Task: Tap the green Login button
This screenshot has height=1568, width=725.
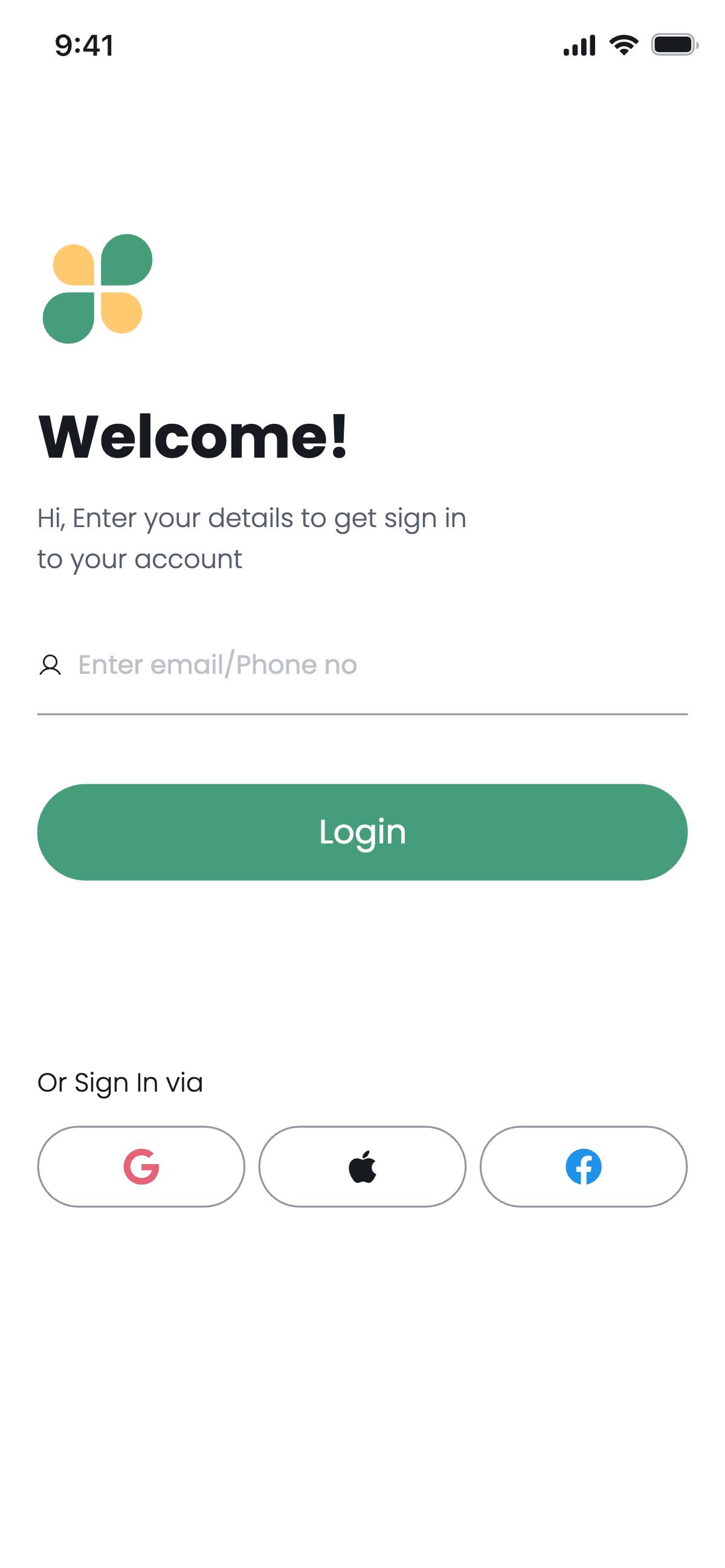Action: pos(362,831)
